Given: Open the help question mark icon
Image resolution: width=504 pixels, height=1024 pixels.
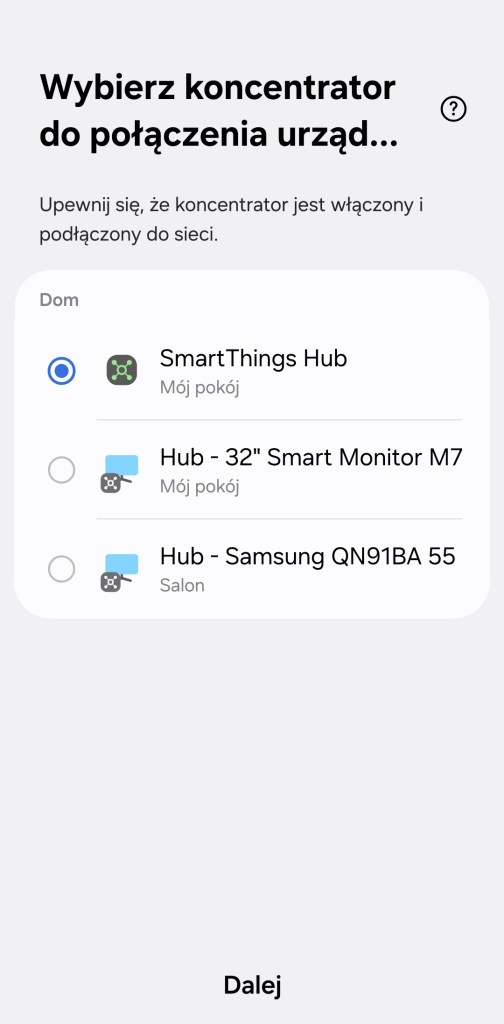Looking at the screenshot, I should tap(453, 109).
